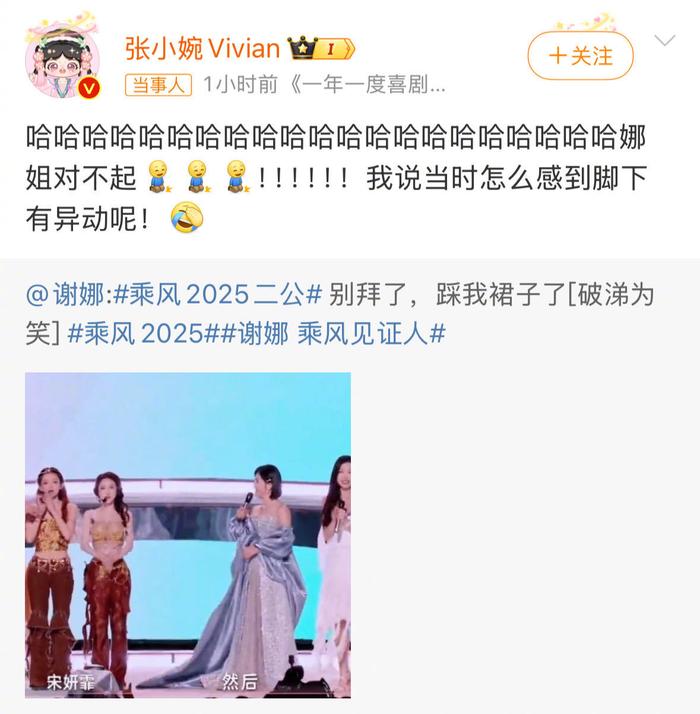Follow with the 关注 button
This screenshot has height=714, width=700.
[581, 56]
